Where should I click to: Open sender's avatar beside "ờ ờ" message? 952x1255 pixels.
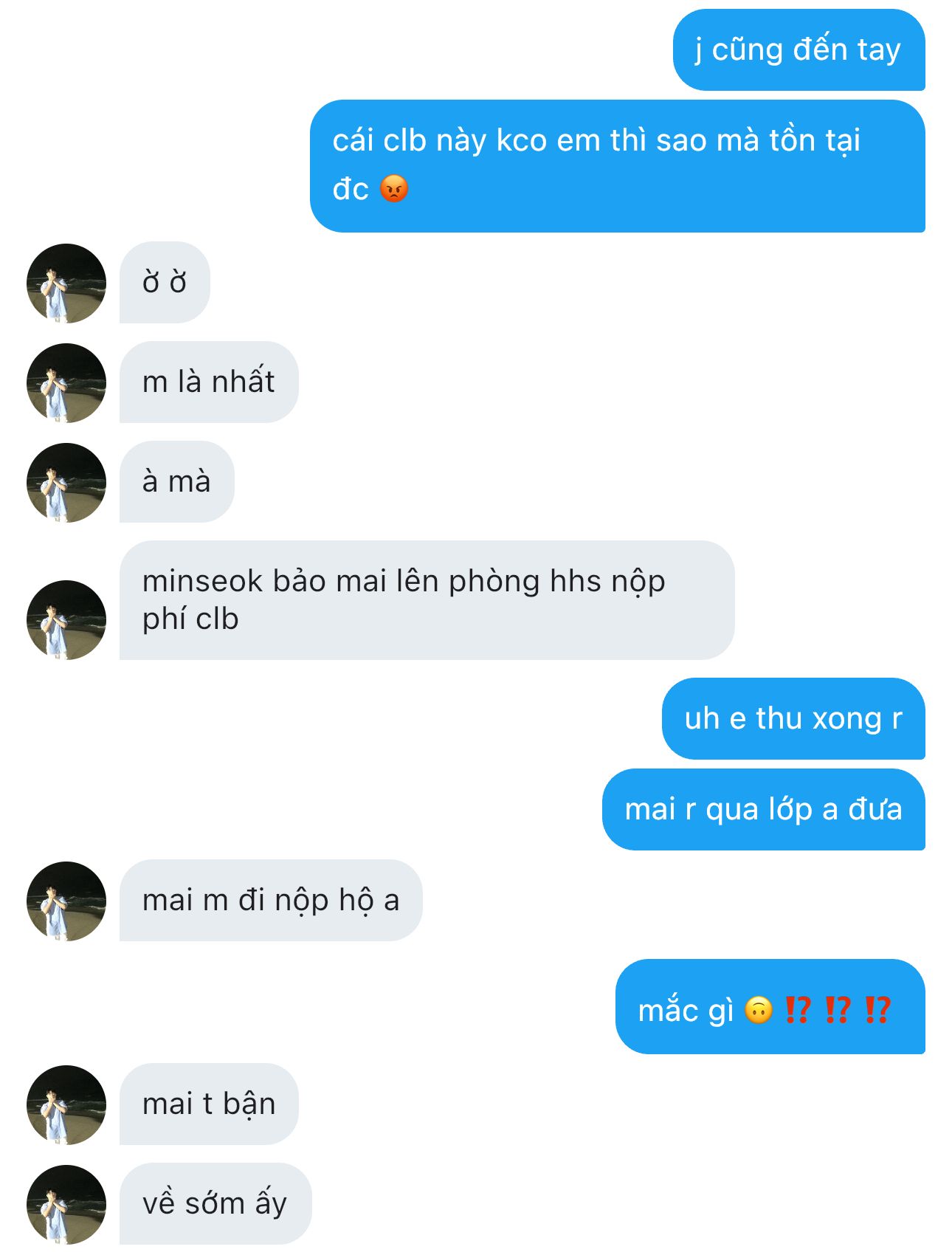coord(66,283)
